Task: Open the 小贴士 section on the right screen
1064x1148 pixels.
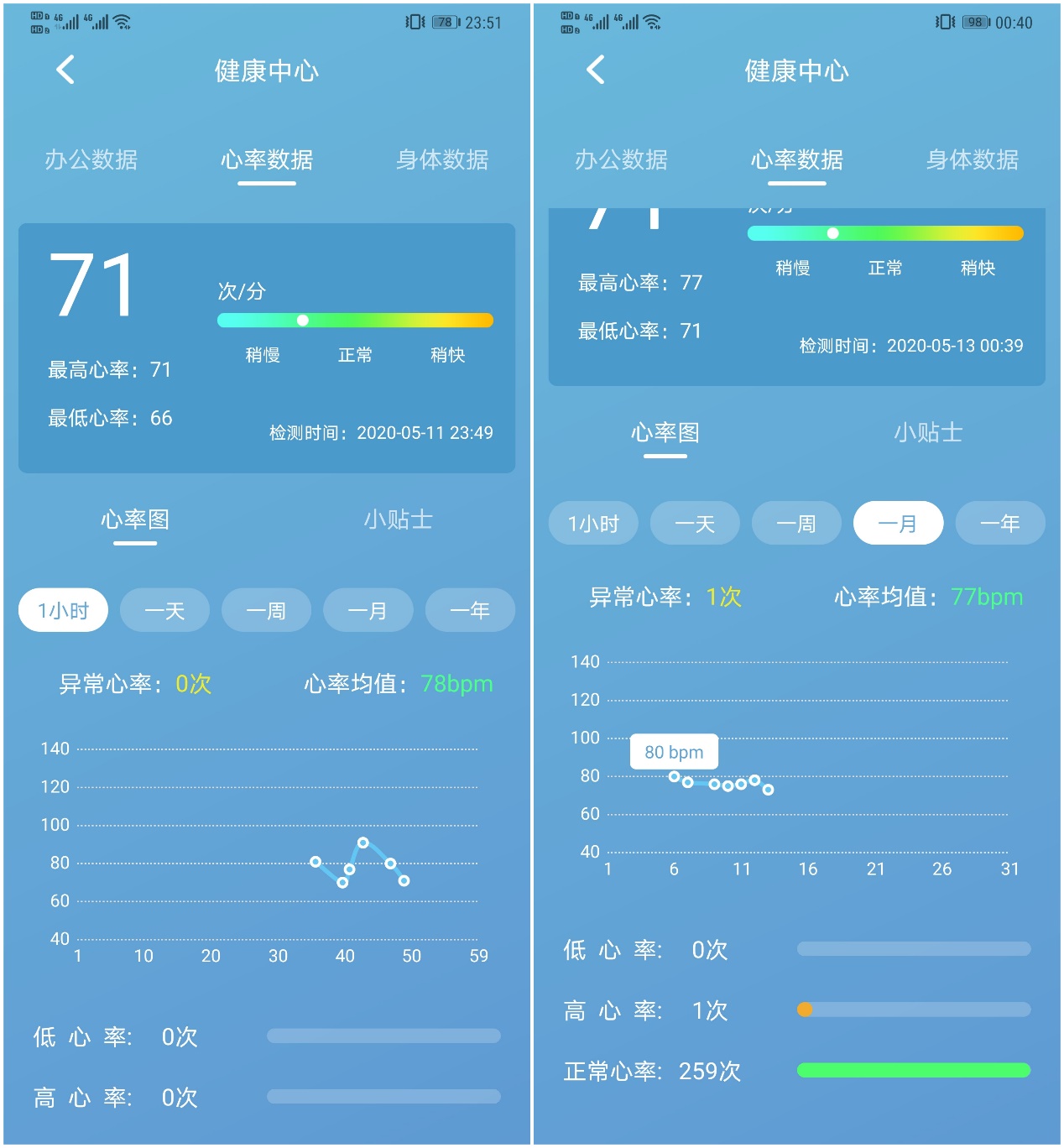Action: (x=928, y=433)
